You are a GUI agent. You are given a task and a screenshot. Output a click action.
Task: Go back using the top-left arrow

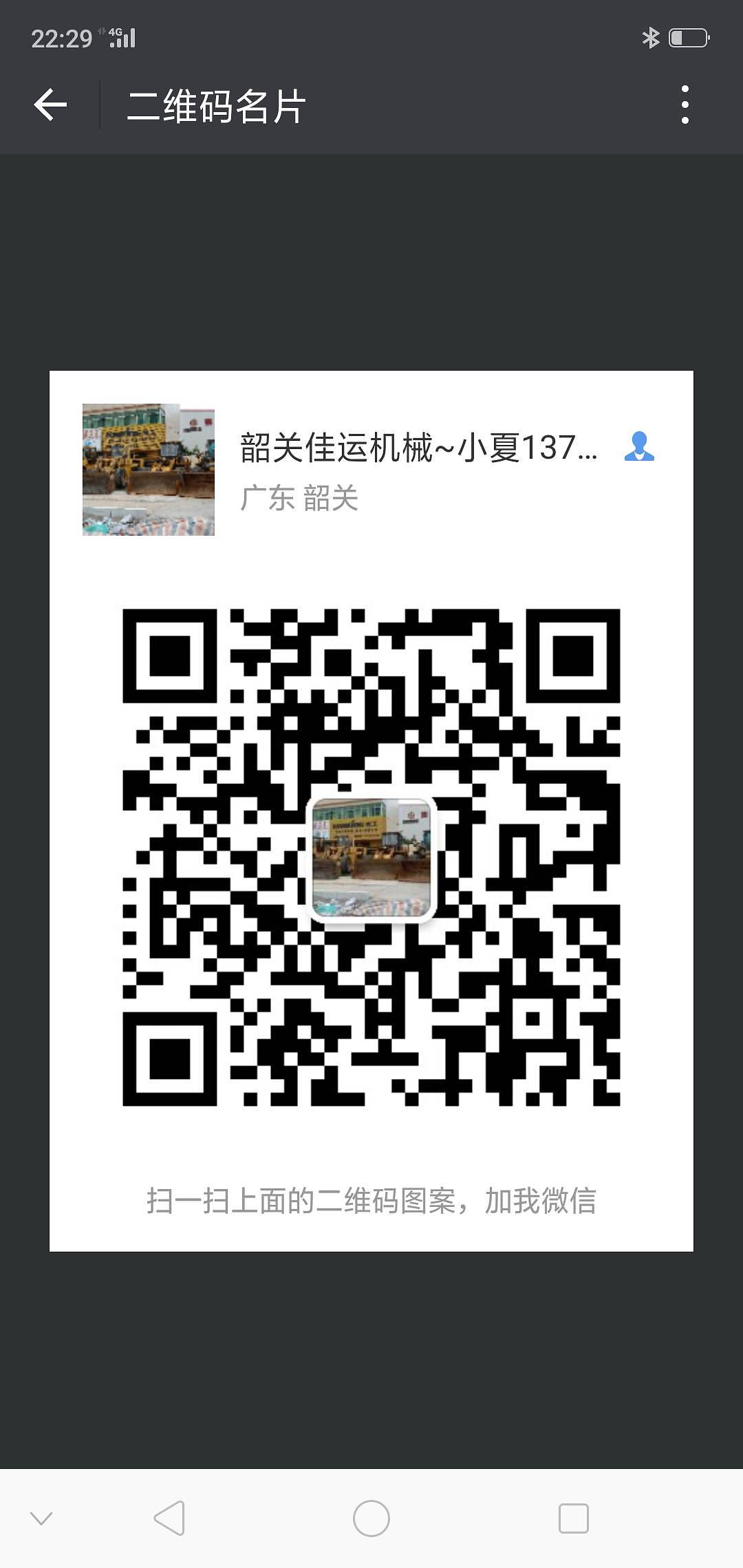click(x=50, y=105)
